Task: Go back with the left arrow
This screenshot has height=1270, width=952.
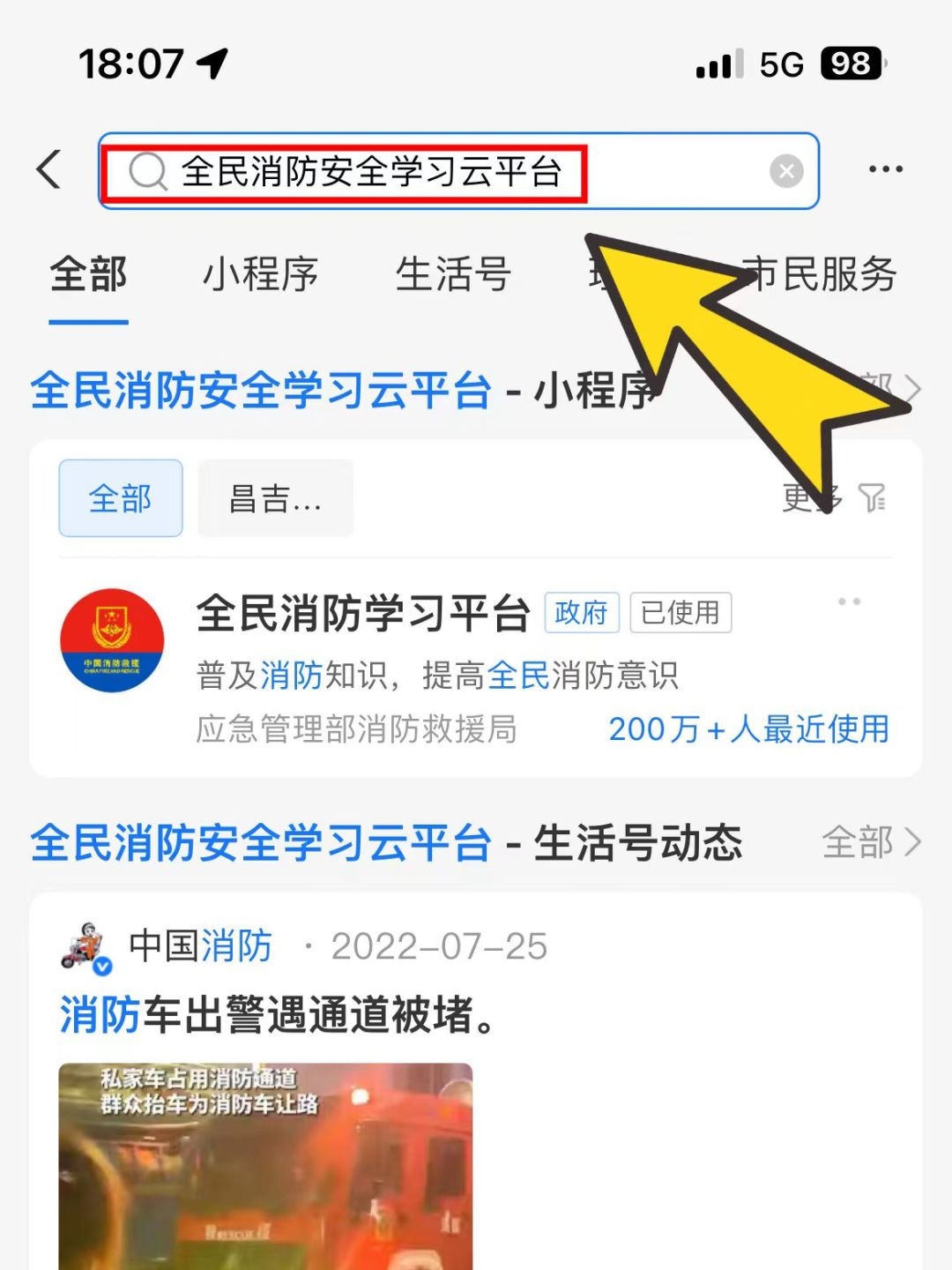Action: pyautogui.click(x=50, y=169)
